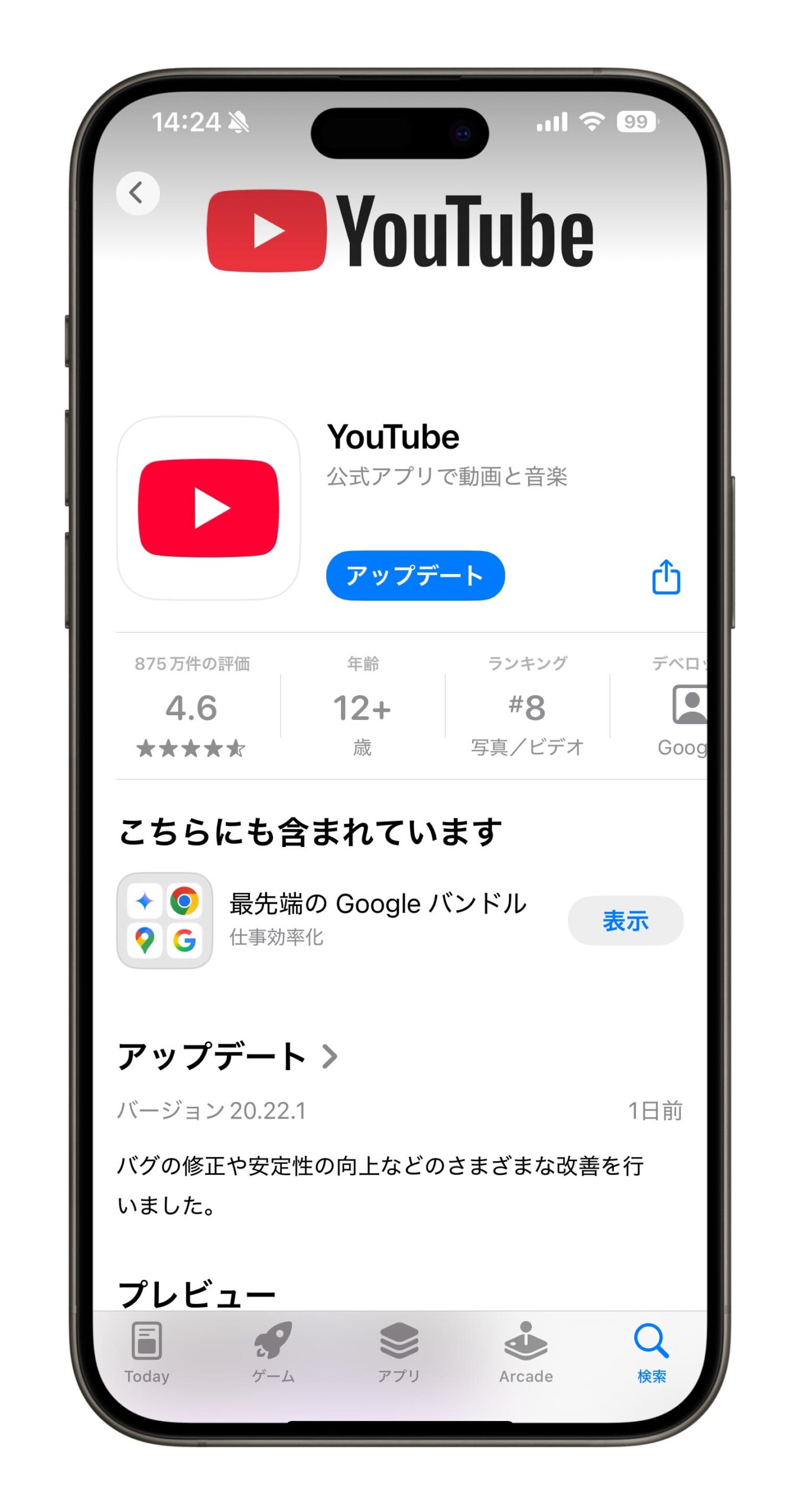Screen dimensions: 800x1512
Task: Open the 検索 tab
Action: [x=651, y=1351]
